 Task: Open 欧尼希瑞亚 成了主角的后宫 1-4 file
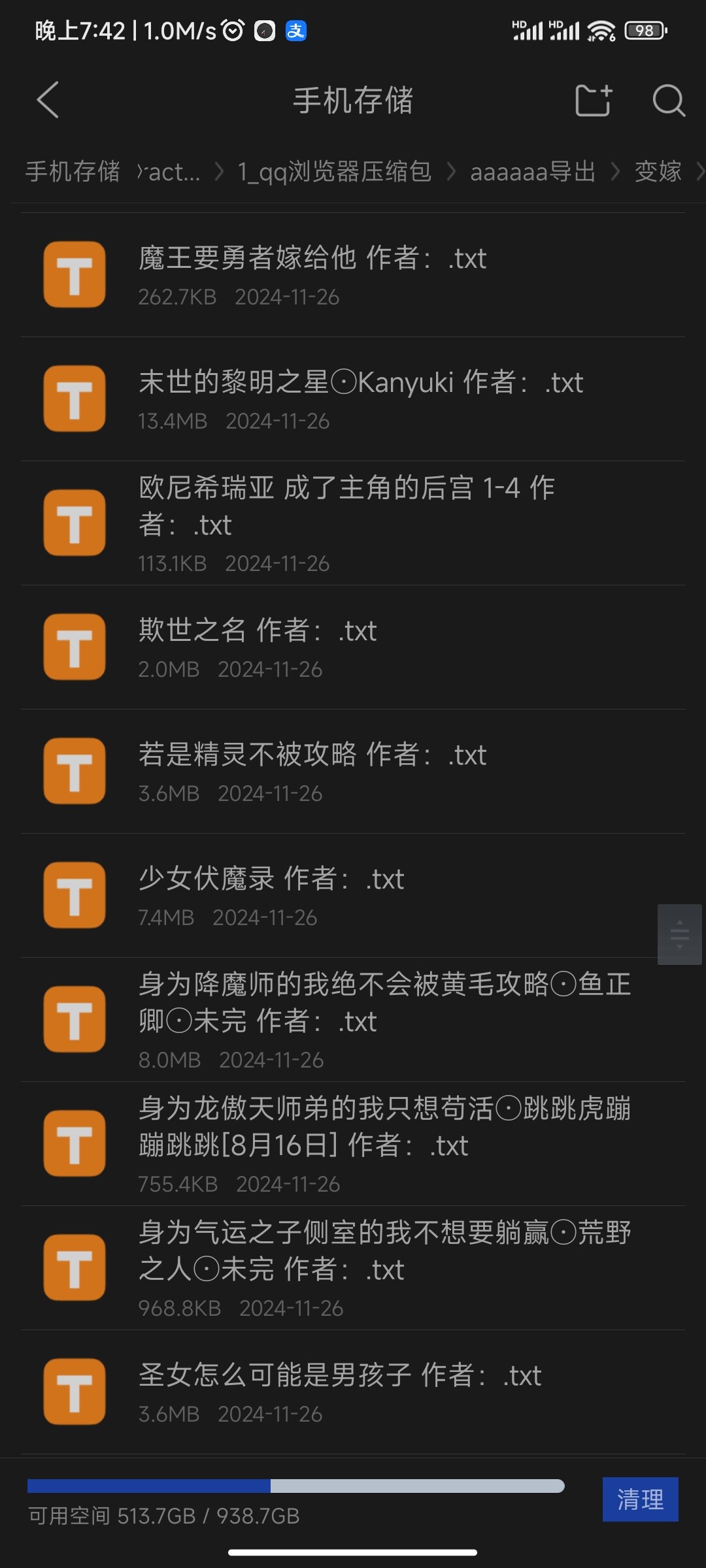coord(353,523)
